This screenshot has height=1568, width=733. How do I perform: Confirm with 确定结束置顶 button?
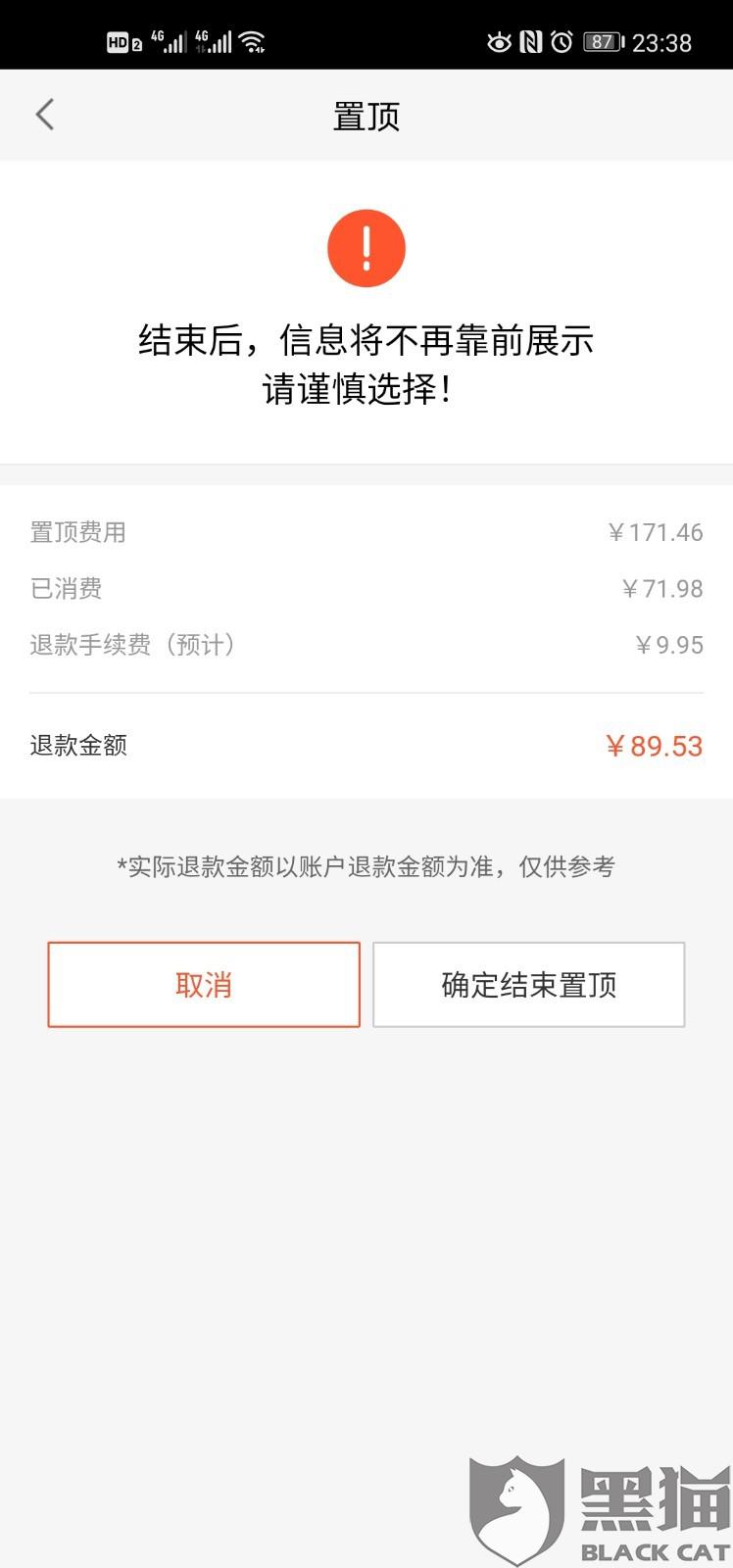(528, 985)
